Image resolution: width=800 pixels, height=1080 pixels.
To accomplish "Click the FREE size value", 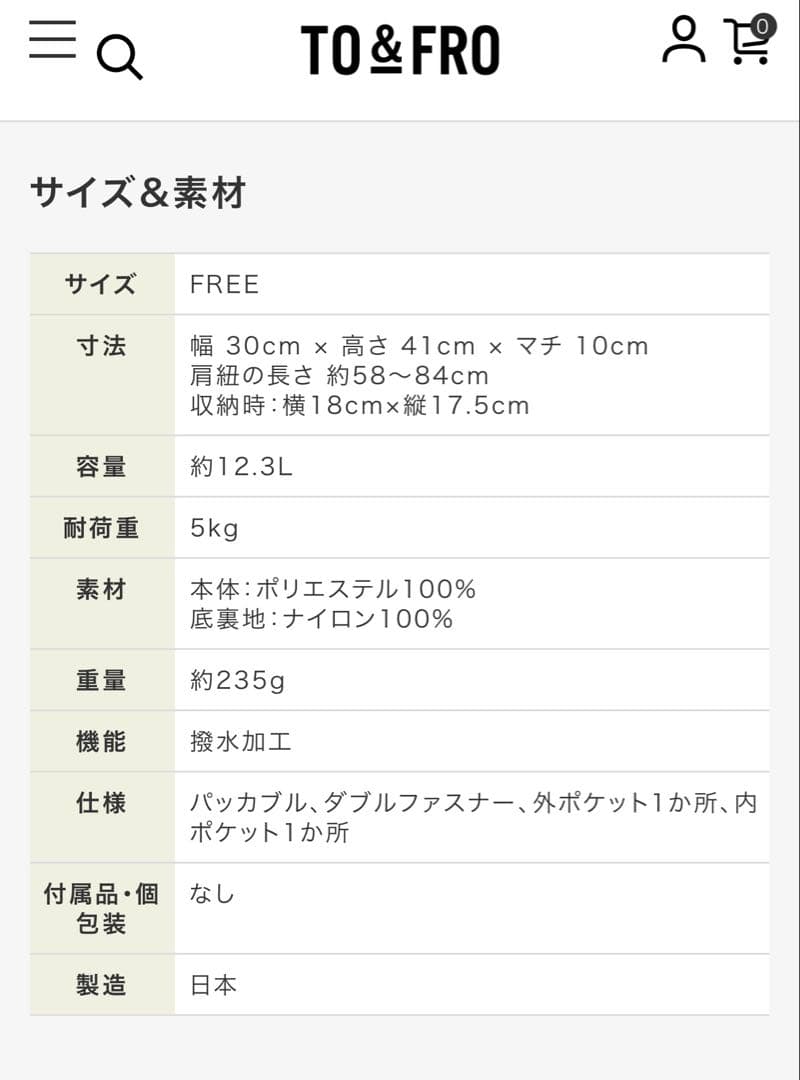I will coord(224,284).
